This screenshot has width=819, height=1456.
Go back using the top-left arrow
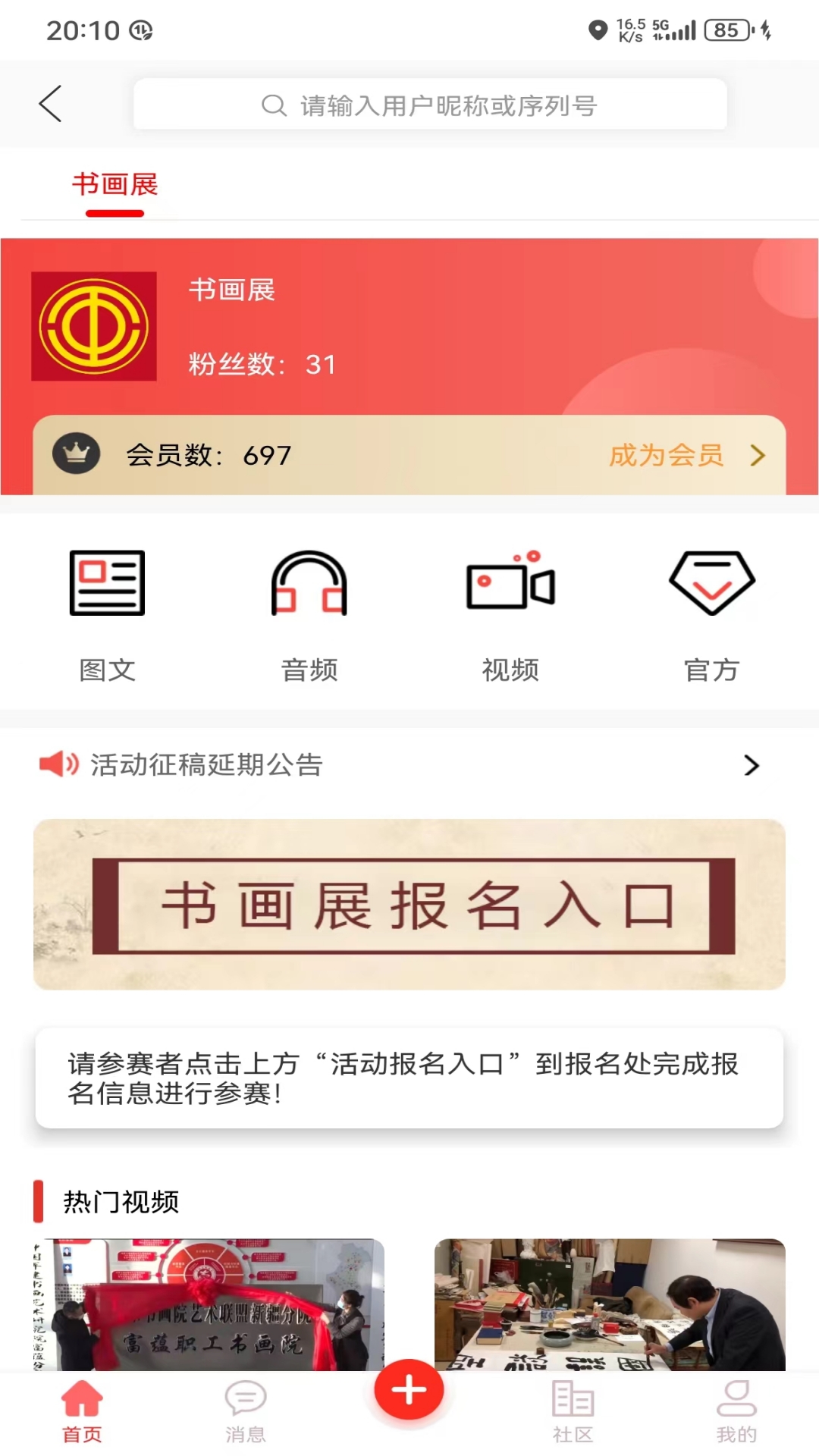(x=50, y=104)
